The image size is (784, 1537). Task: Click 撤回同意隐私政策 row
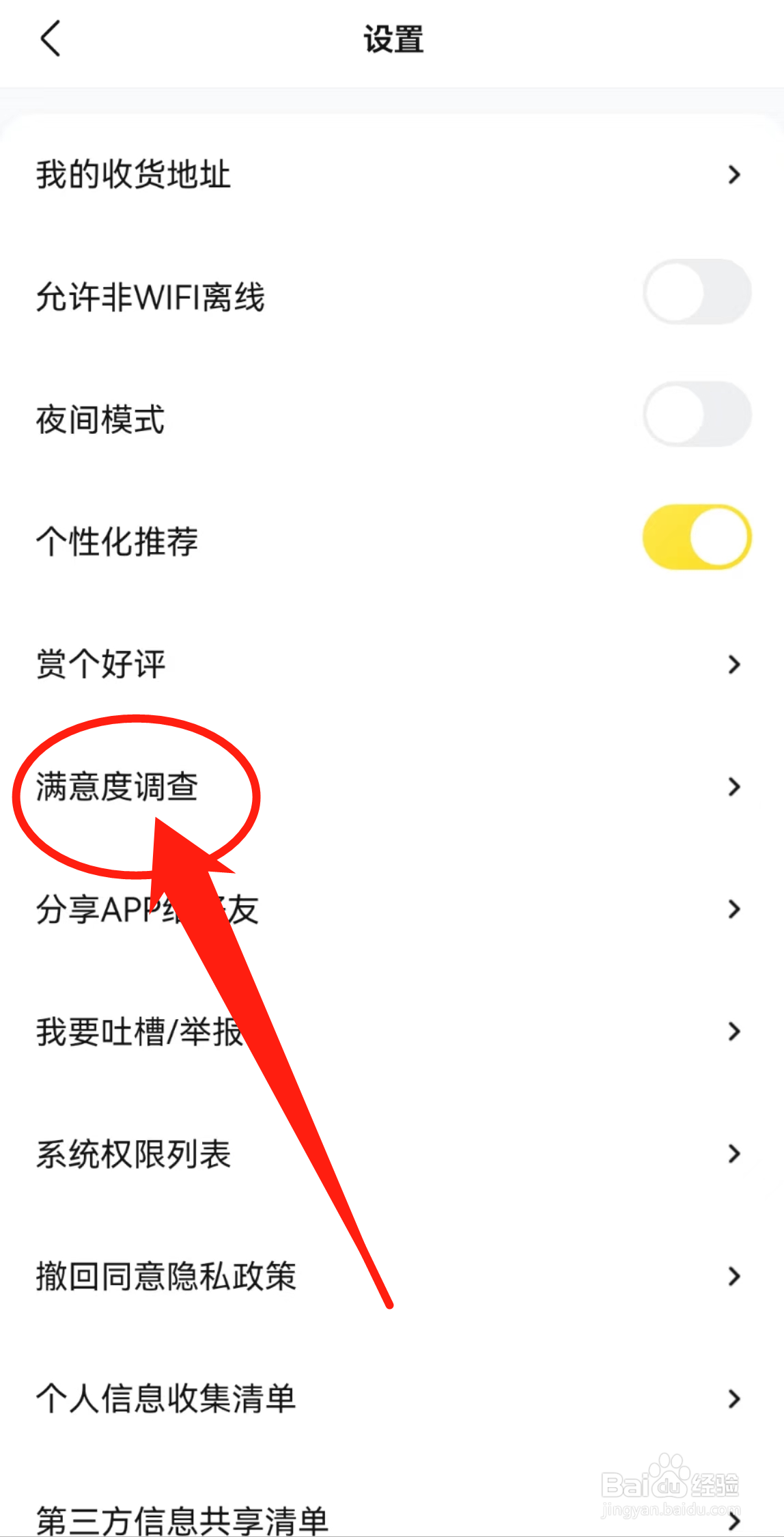coord(166,1275)
